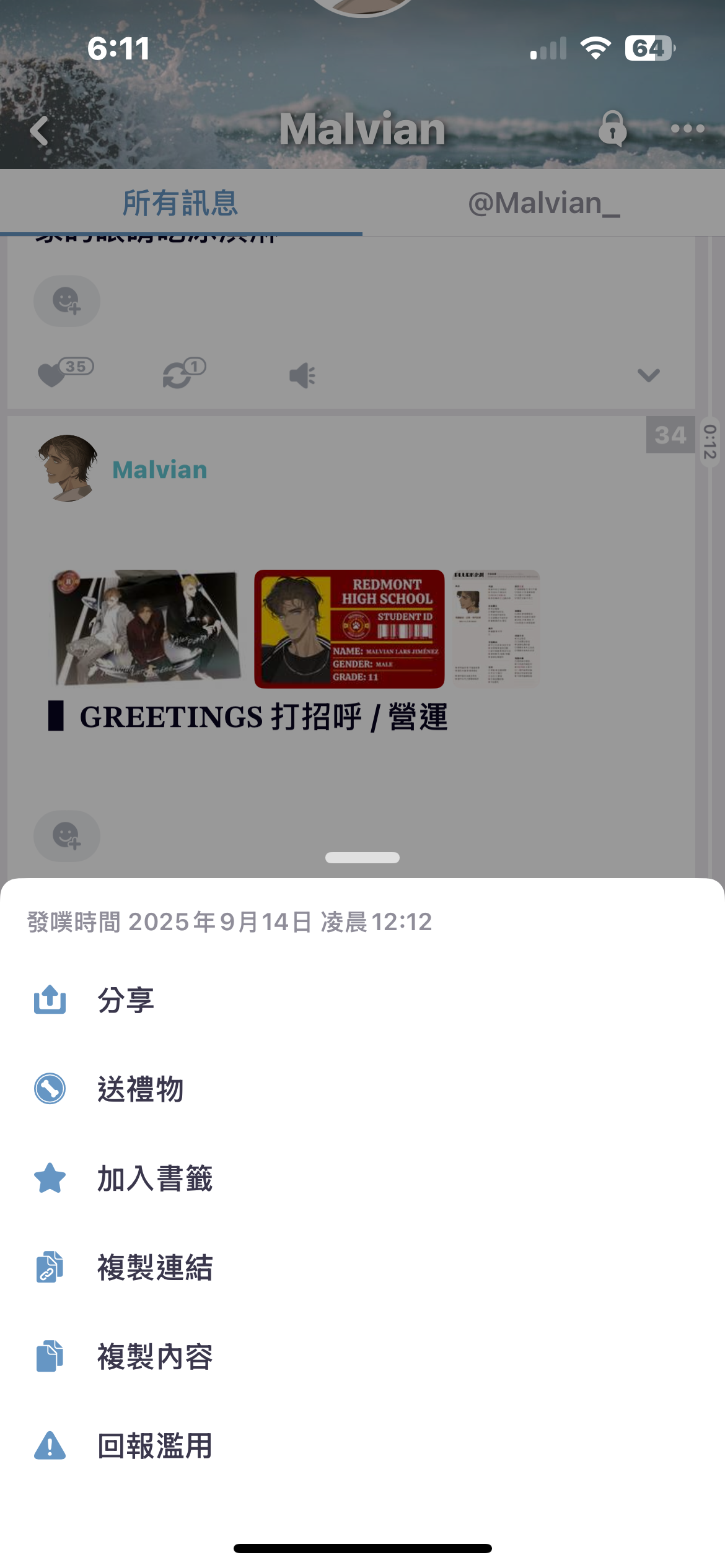Like the post showing 35 hearts
The image size is (725, 1568).
[x=53, y=375]
